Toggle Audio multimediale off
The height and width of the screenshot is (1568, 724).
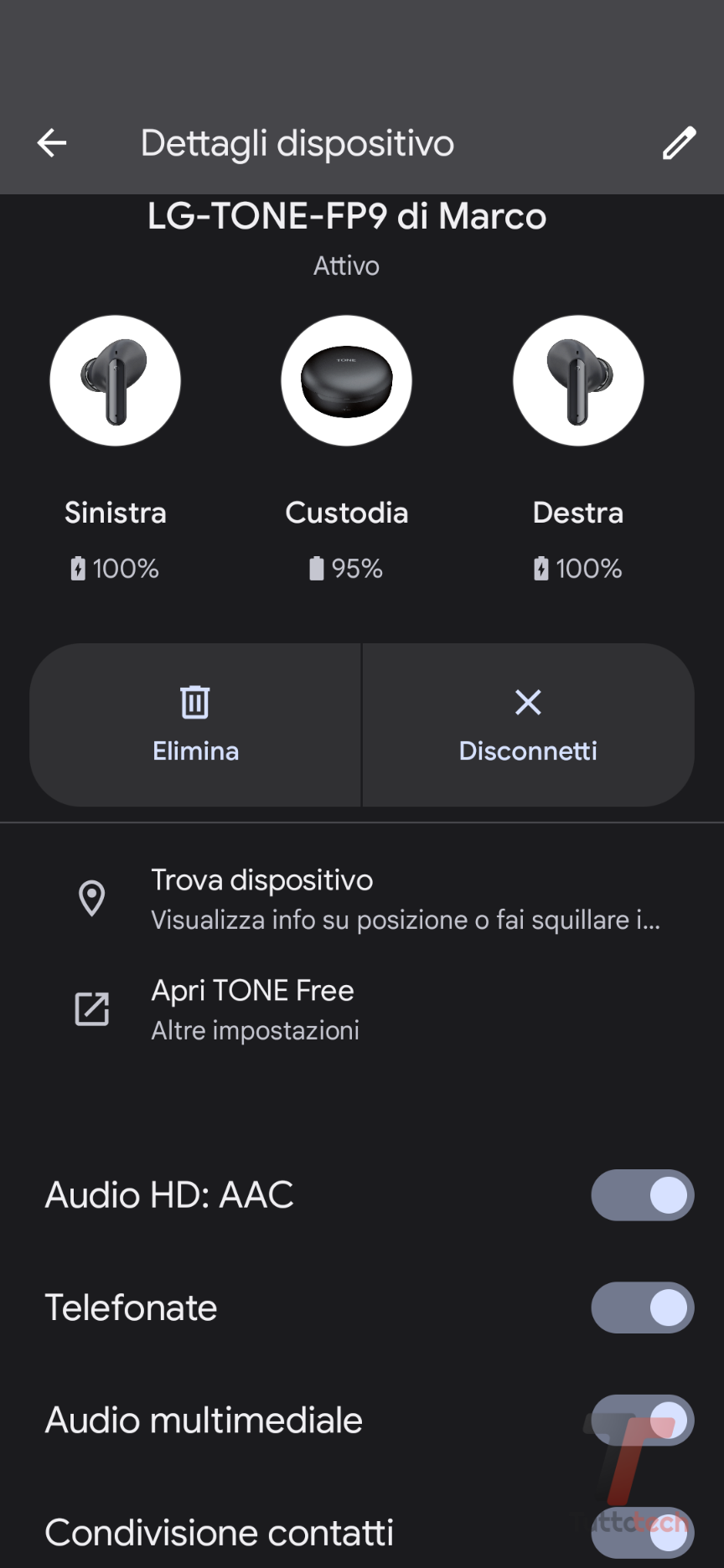click(x=642, y=1420)
